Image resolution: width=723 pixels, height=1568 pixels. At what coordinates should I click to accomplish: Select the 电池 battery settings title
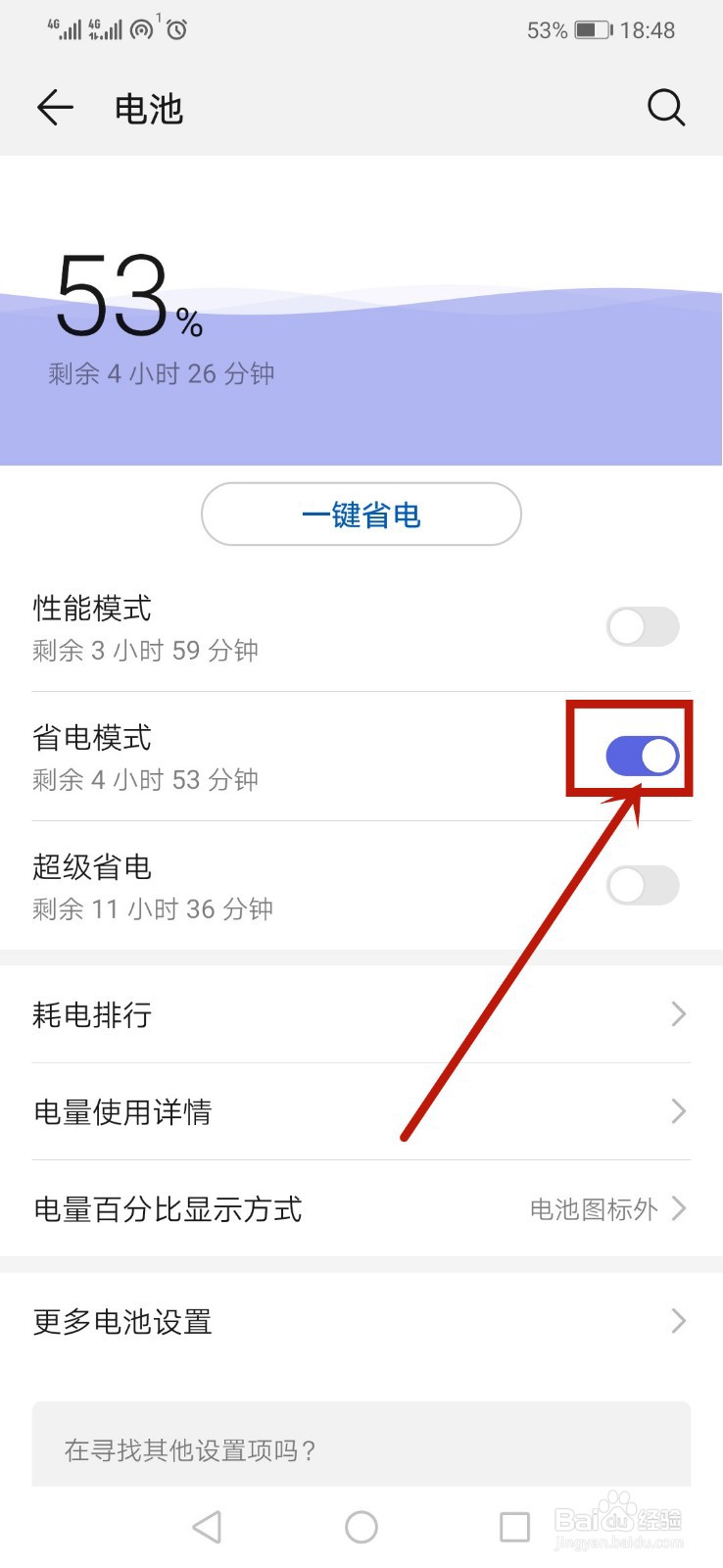148,109
